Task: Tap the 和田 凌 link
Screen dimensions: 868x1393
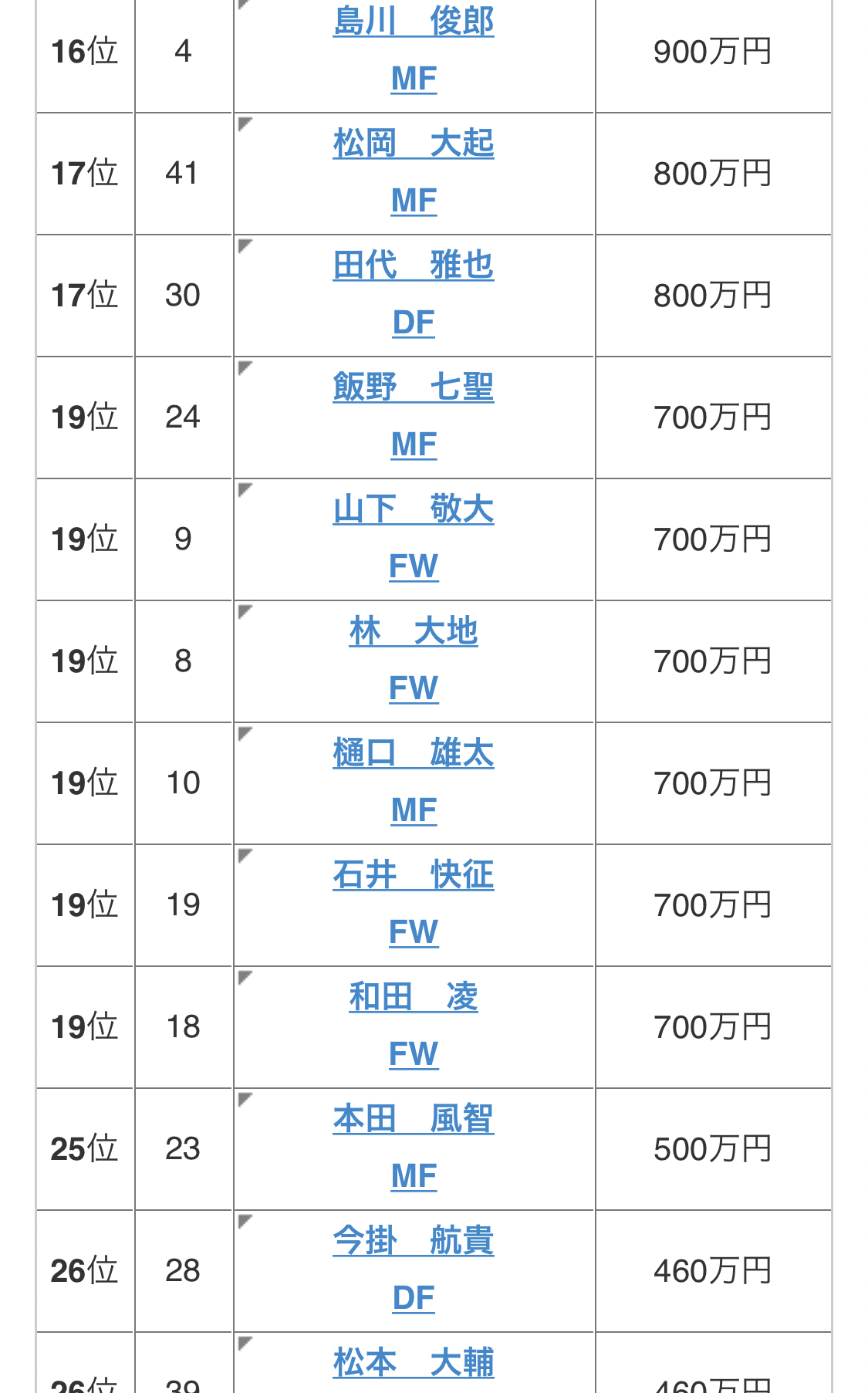Action: point(414,997)
